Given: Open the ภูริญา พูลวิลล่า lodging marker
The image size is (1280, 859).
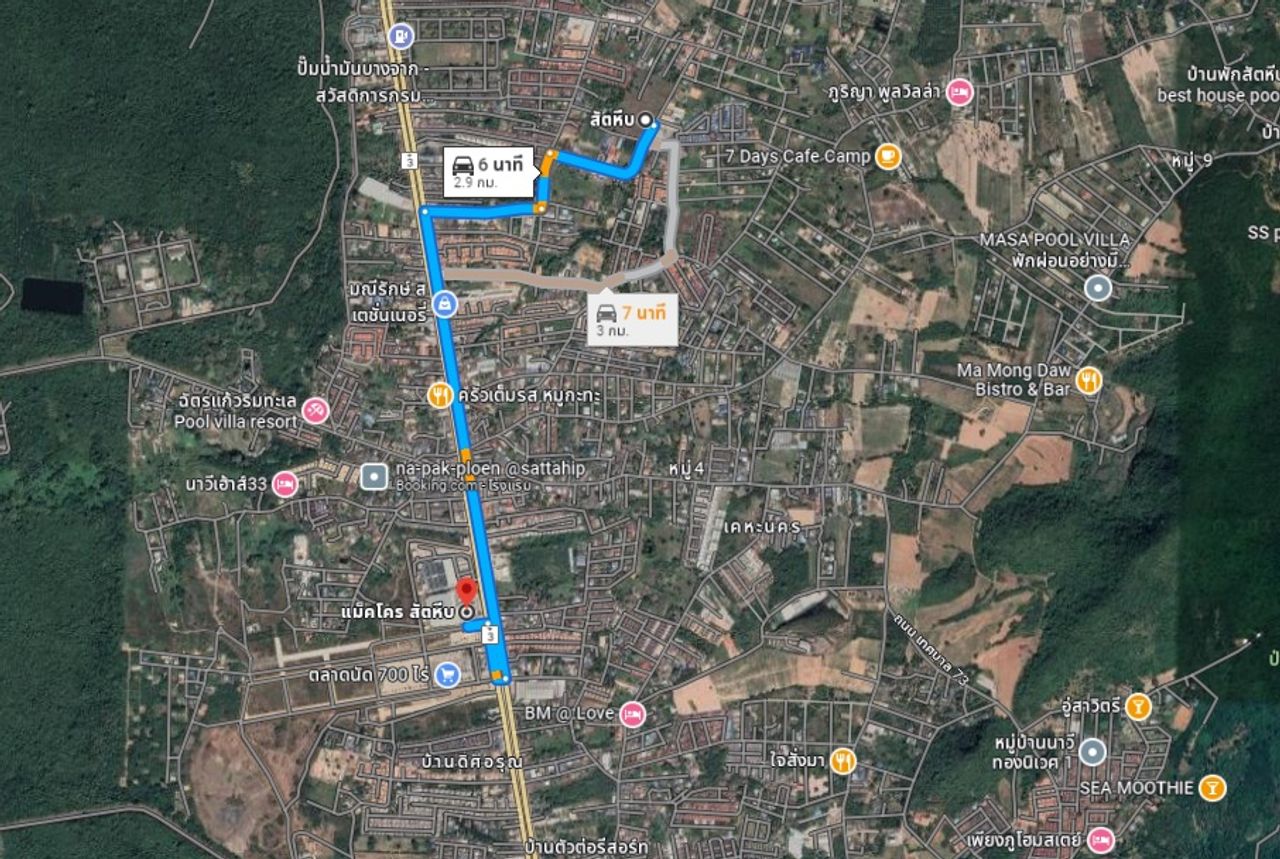Looking at the screenshot, I should (x=959, y=92).
